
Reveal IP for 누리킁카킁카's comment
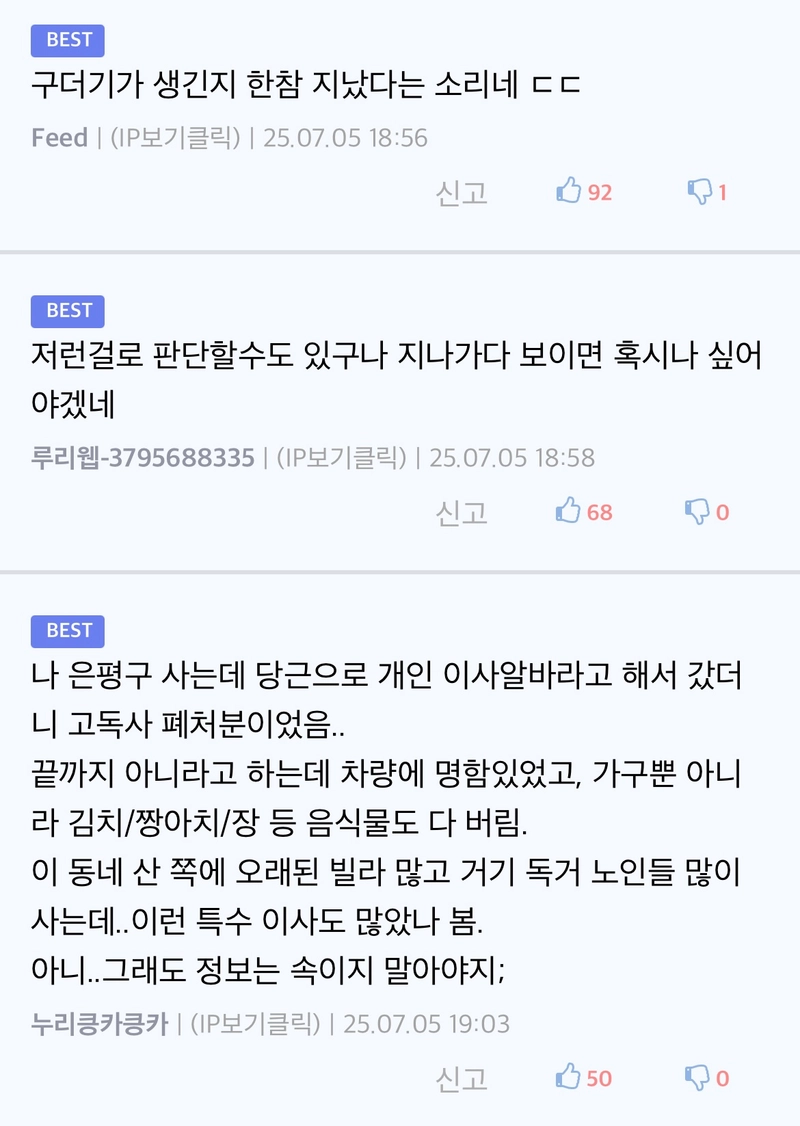coord(255,1024)
